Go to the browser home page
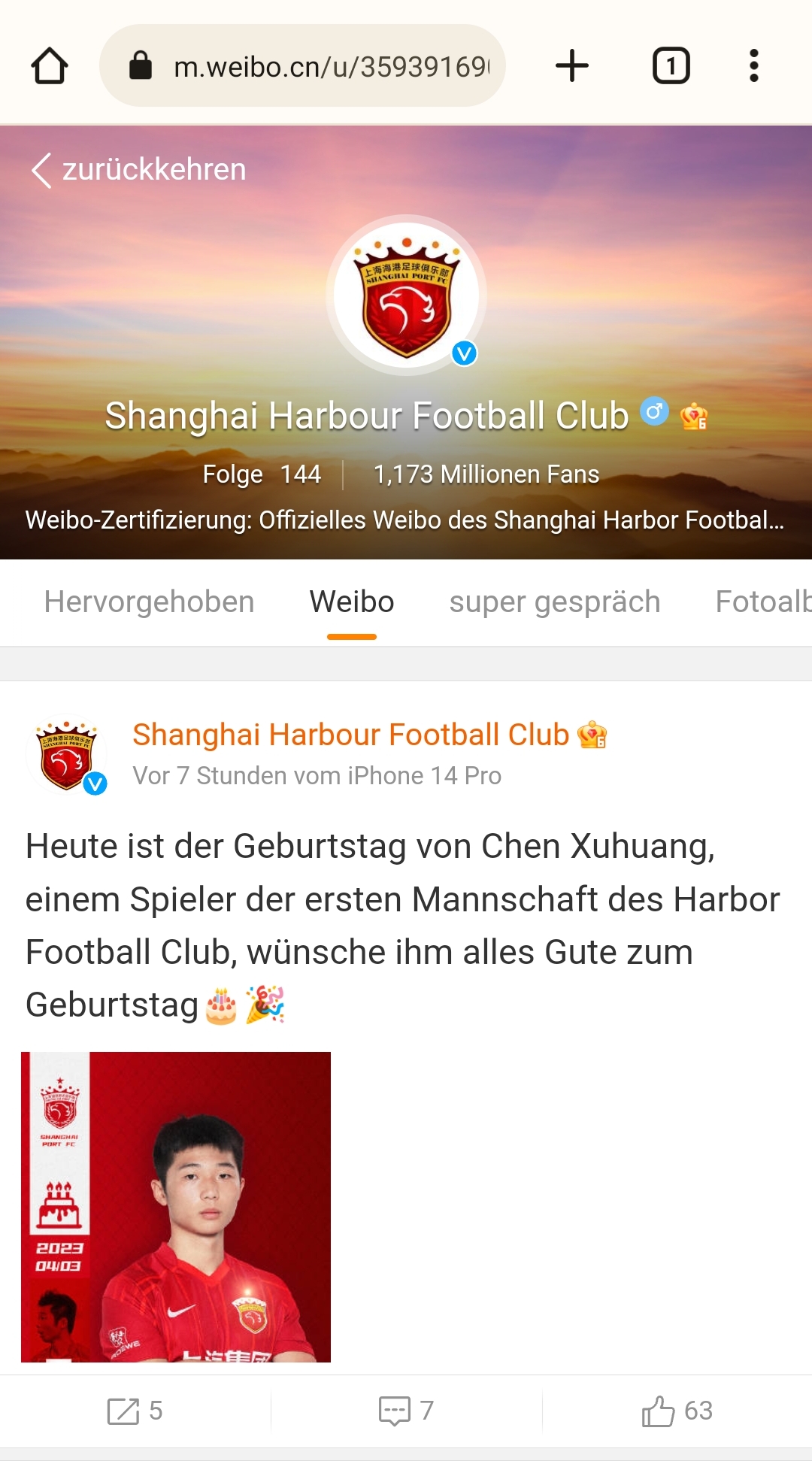812x1464 pixels. click(x=50, y=65)
